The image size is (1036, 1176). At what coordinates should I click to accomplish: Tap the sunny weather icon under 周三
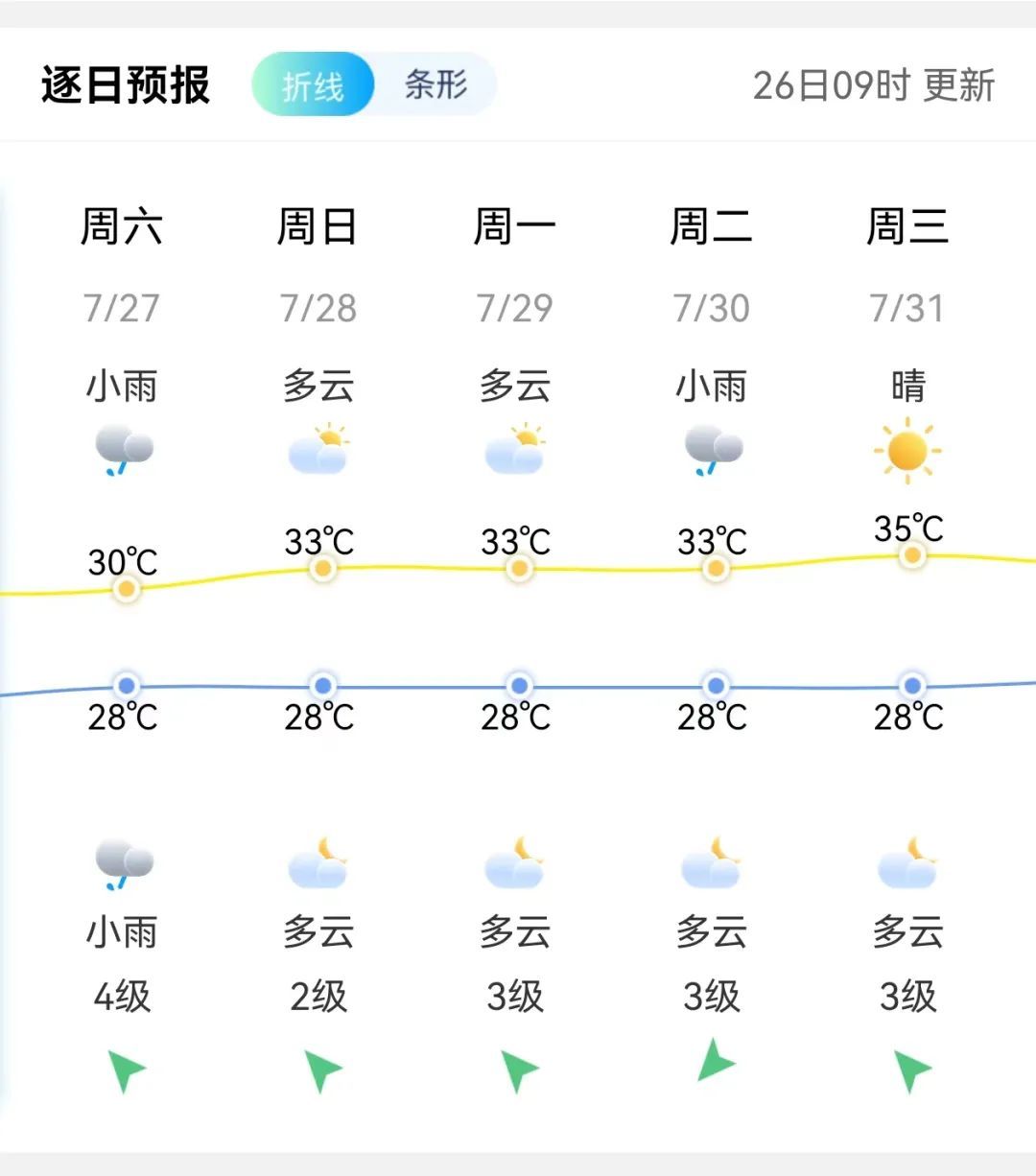906,448
